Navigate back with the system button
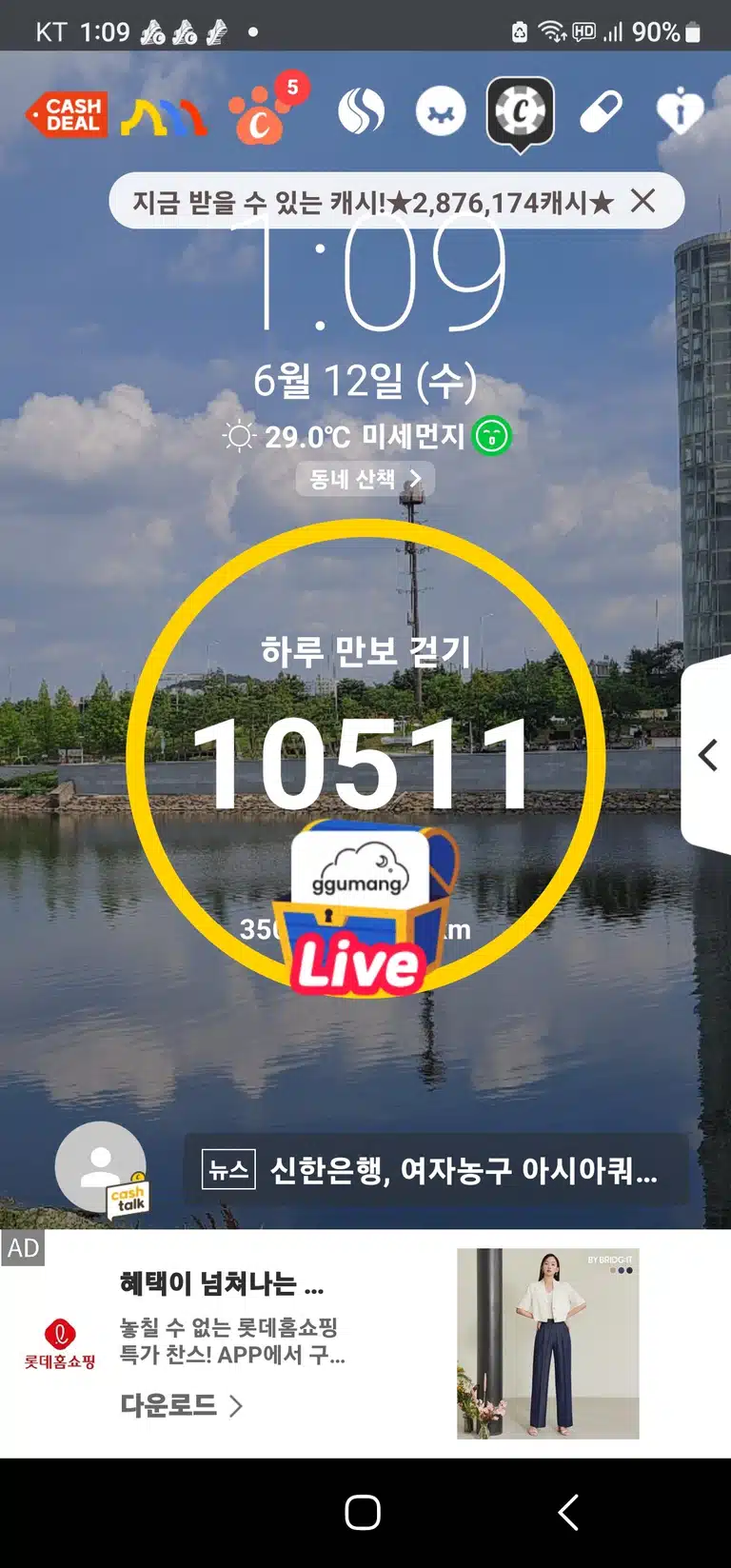The width and height of the screenshot is (731, 1568). coord(568,1512)
